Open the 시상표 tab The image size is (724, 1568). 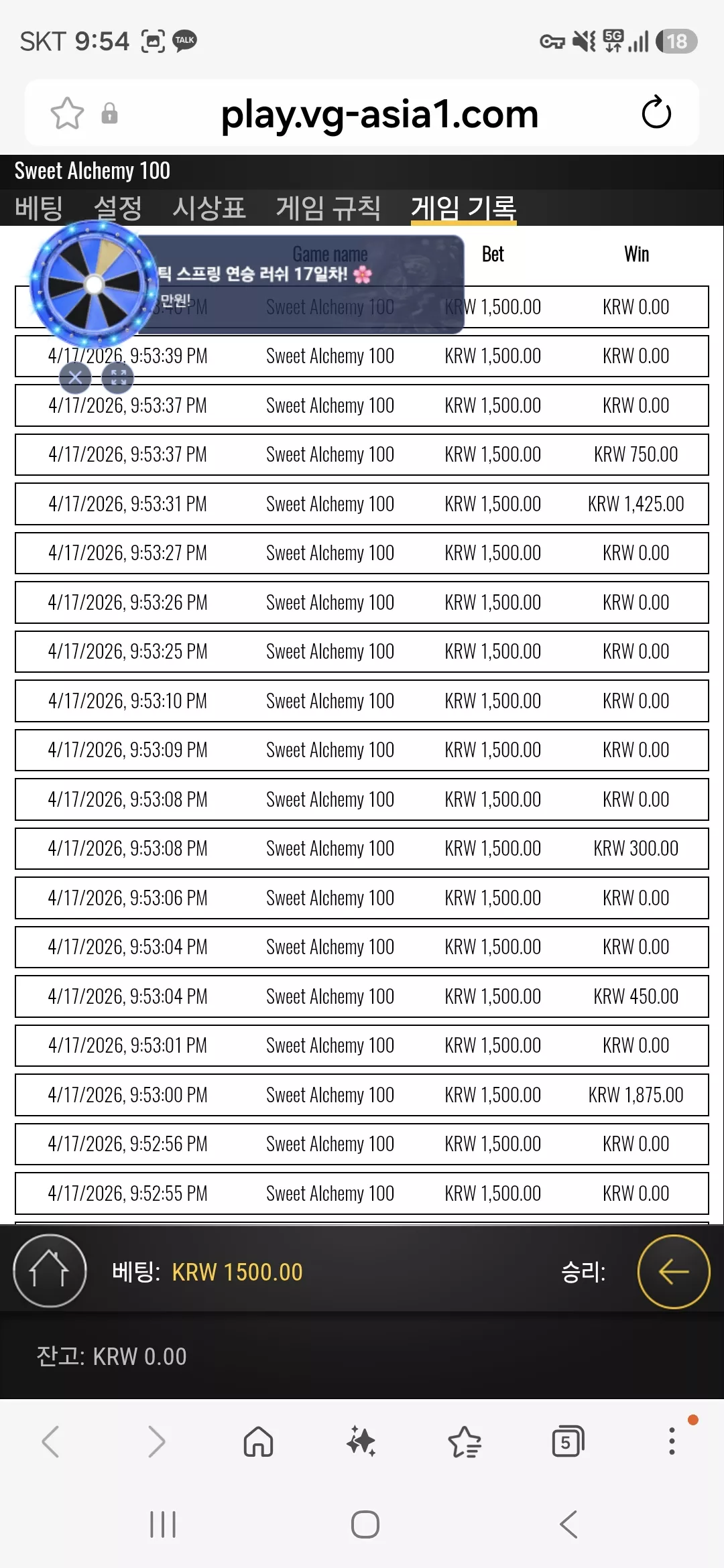click(209, 208)
